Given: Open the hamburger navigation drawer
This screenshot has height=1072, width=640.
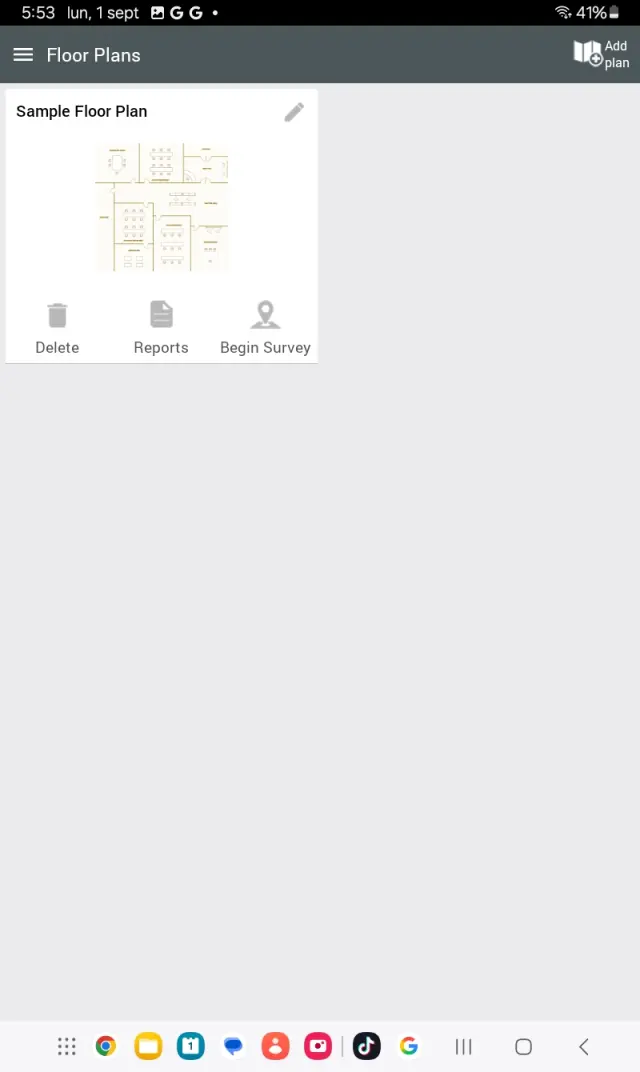Looking at the screenshot, I should [x=23, y=55].
